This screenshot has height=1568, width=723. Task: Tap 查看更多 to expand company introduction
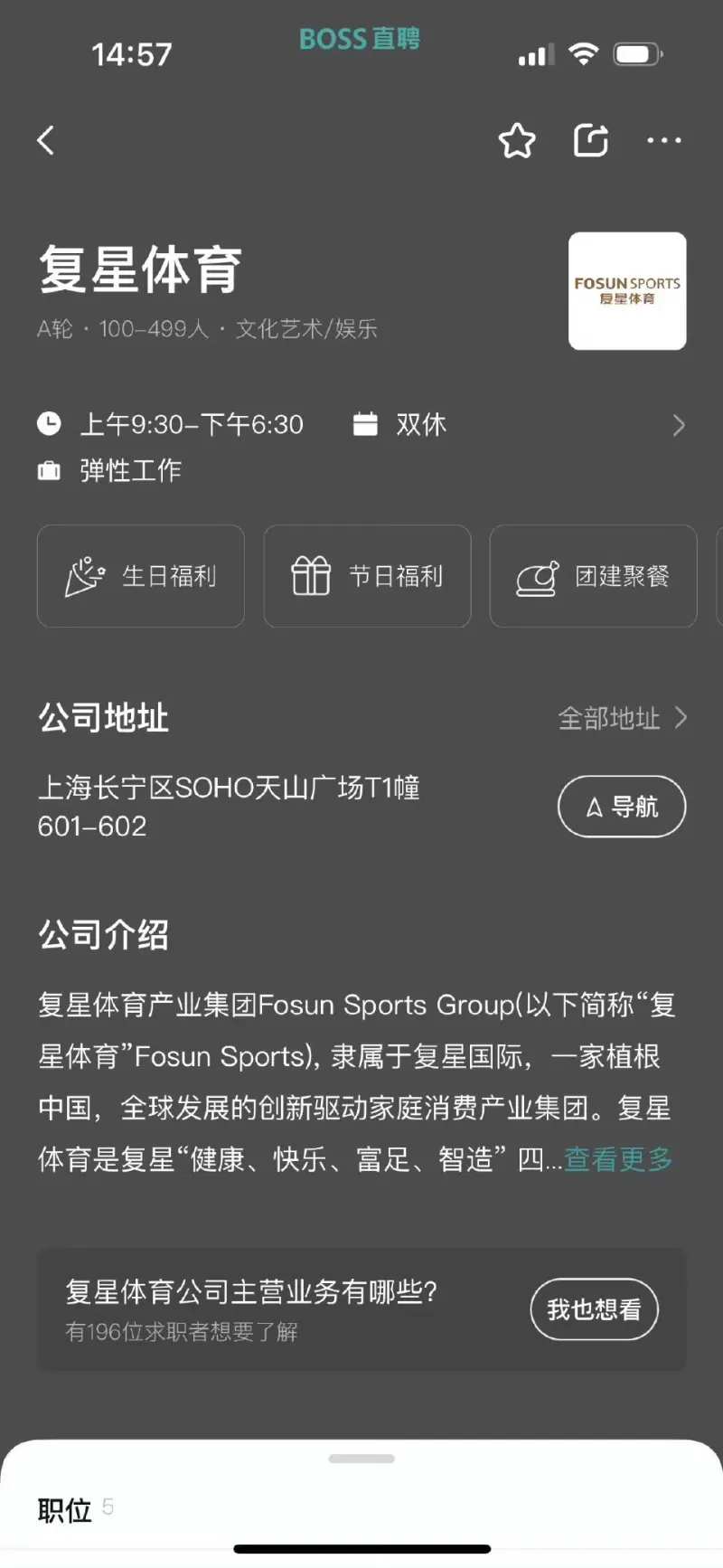(x=618, y=1159)
